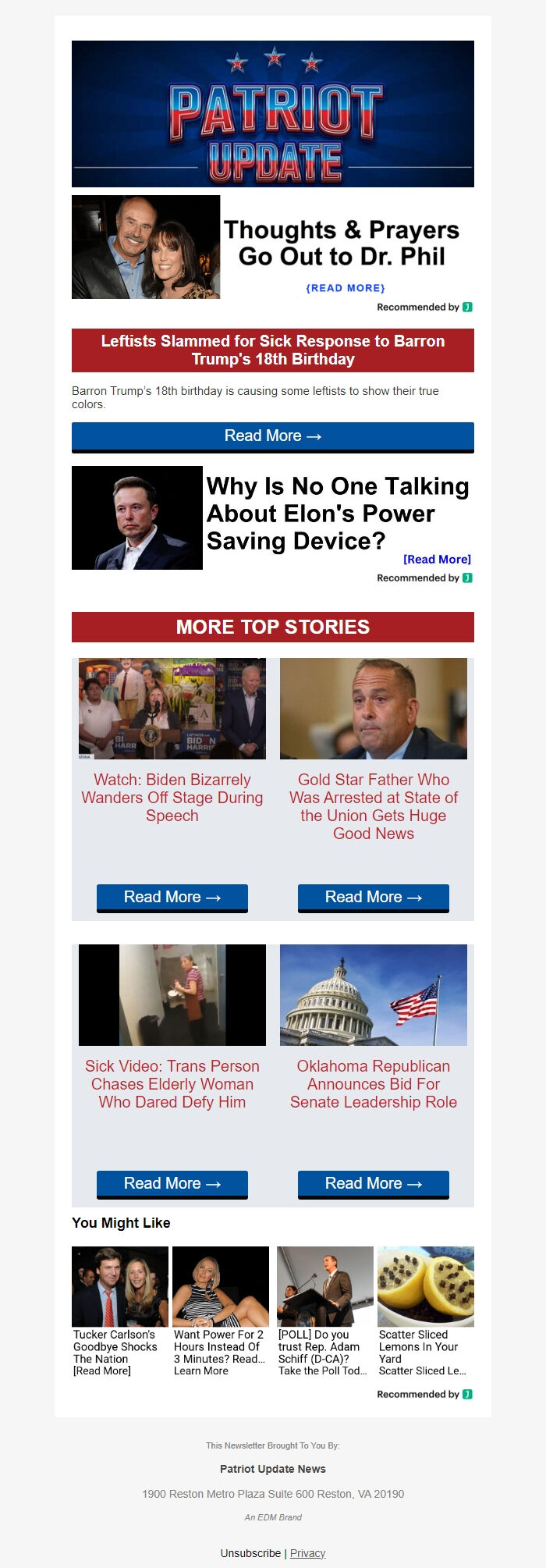Open the Dr. Phil {READ MORE} link
Image resolution: width=546 pixels, height=1568 pixels.
click(x=346, y=288)
